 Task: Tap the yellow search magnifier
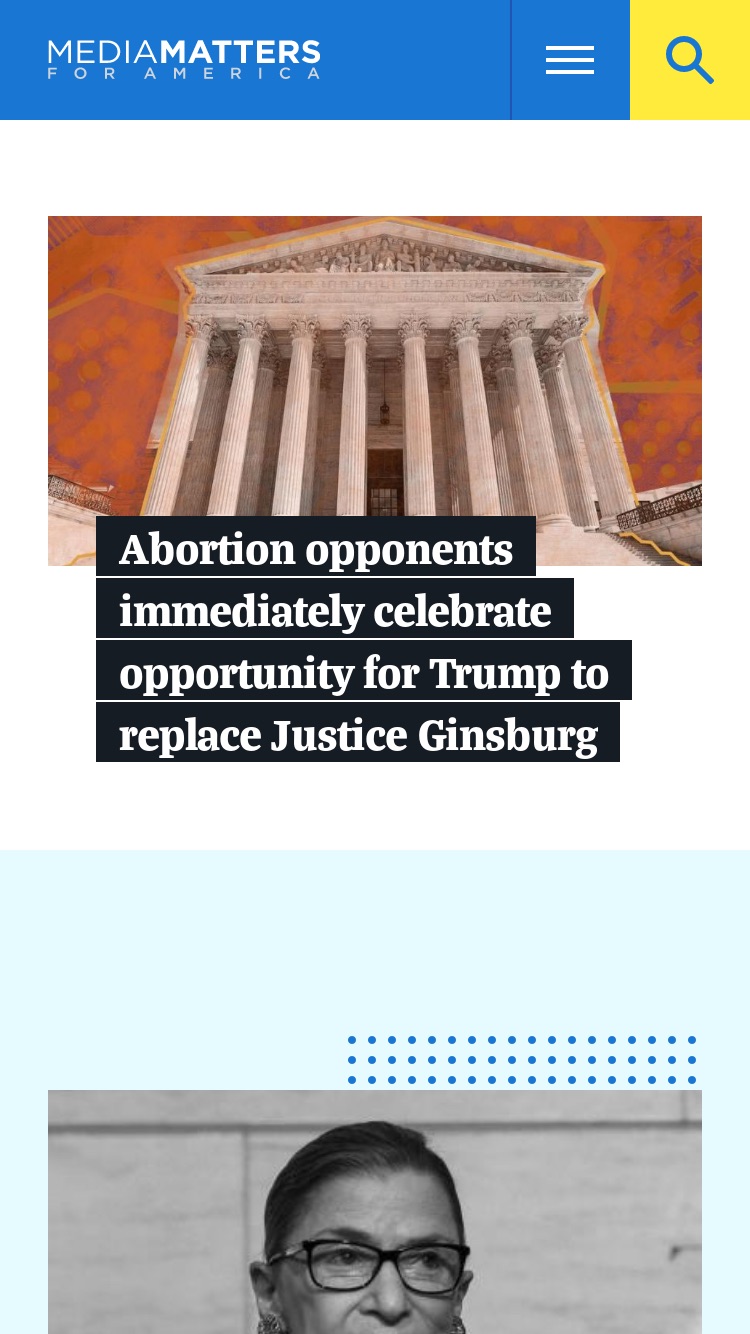(690, 60)
